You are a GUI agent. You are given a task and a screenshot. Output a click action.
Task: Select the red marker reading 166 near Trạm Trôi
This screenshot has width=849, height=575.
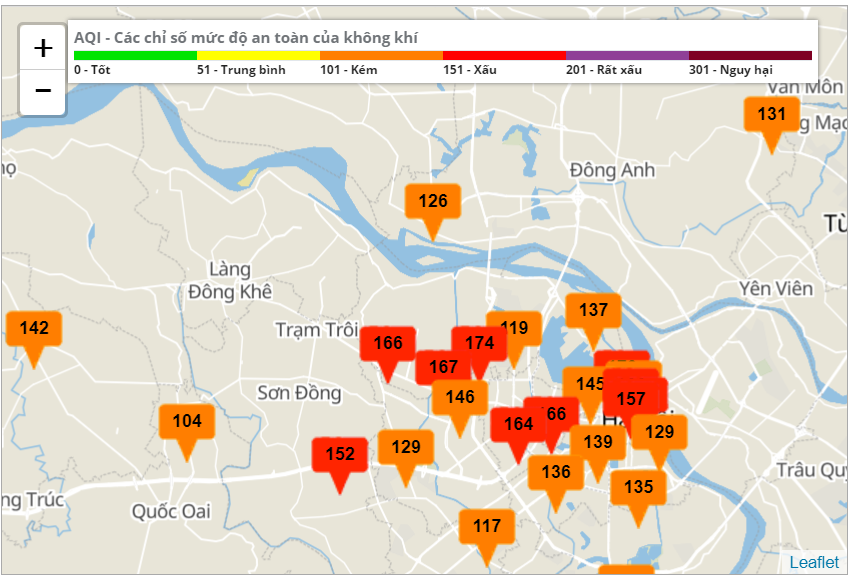387,343
